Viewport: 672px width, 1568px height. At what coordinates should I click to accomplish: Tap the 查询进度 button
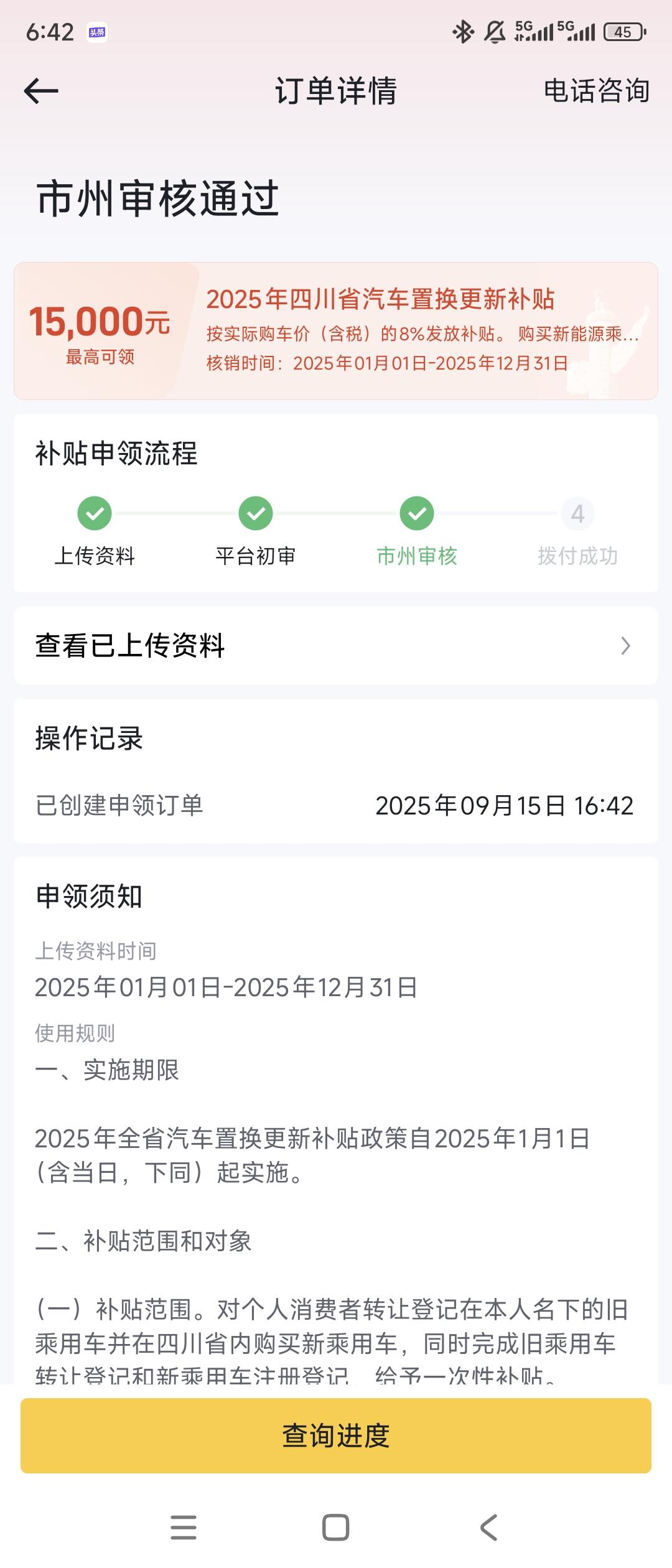point(336,1436)
